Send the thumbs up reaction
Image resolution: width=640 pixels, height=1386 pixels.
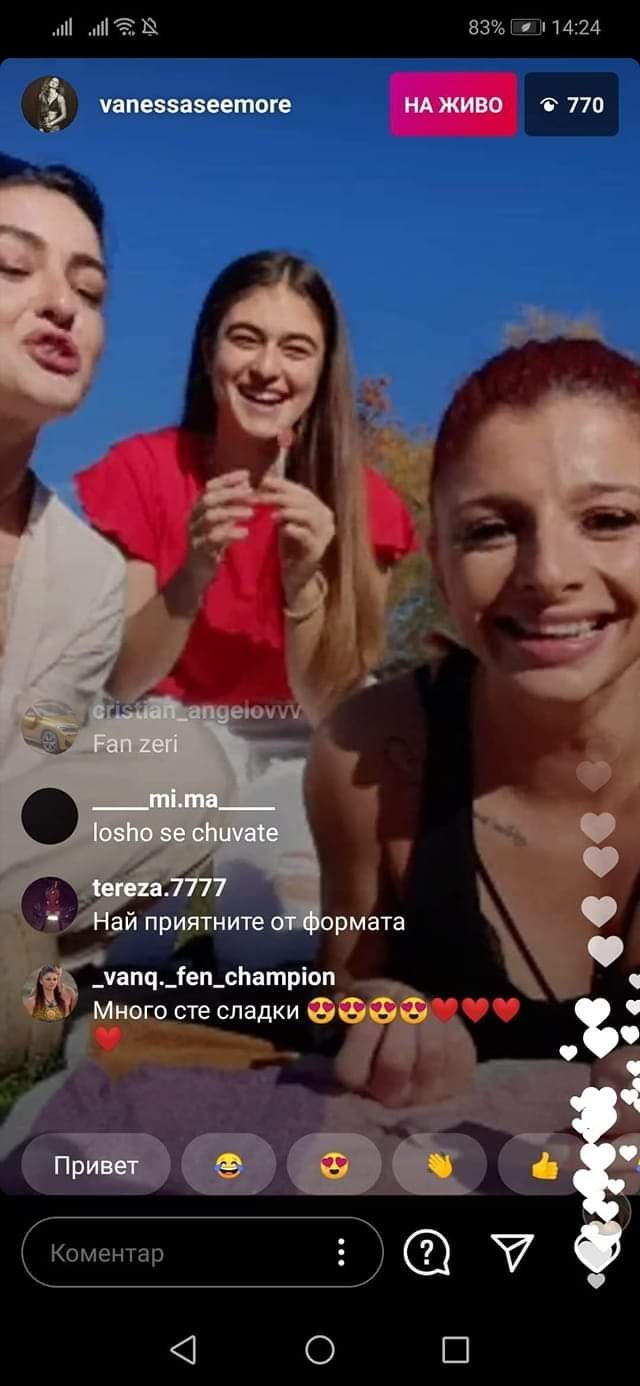tap(545, 1165)
